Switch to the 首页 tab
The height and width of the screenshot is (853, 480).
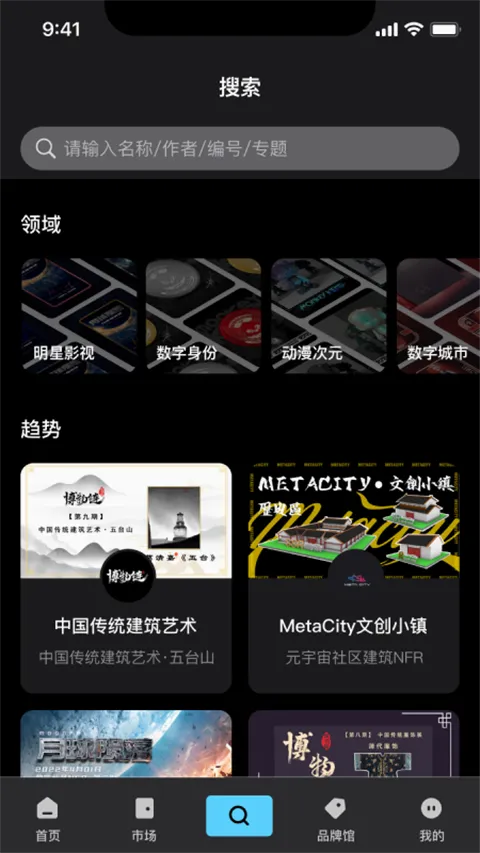[48, 819]
